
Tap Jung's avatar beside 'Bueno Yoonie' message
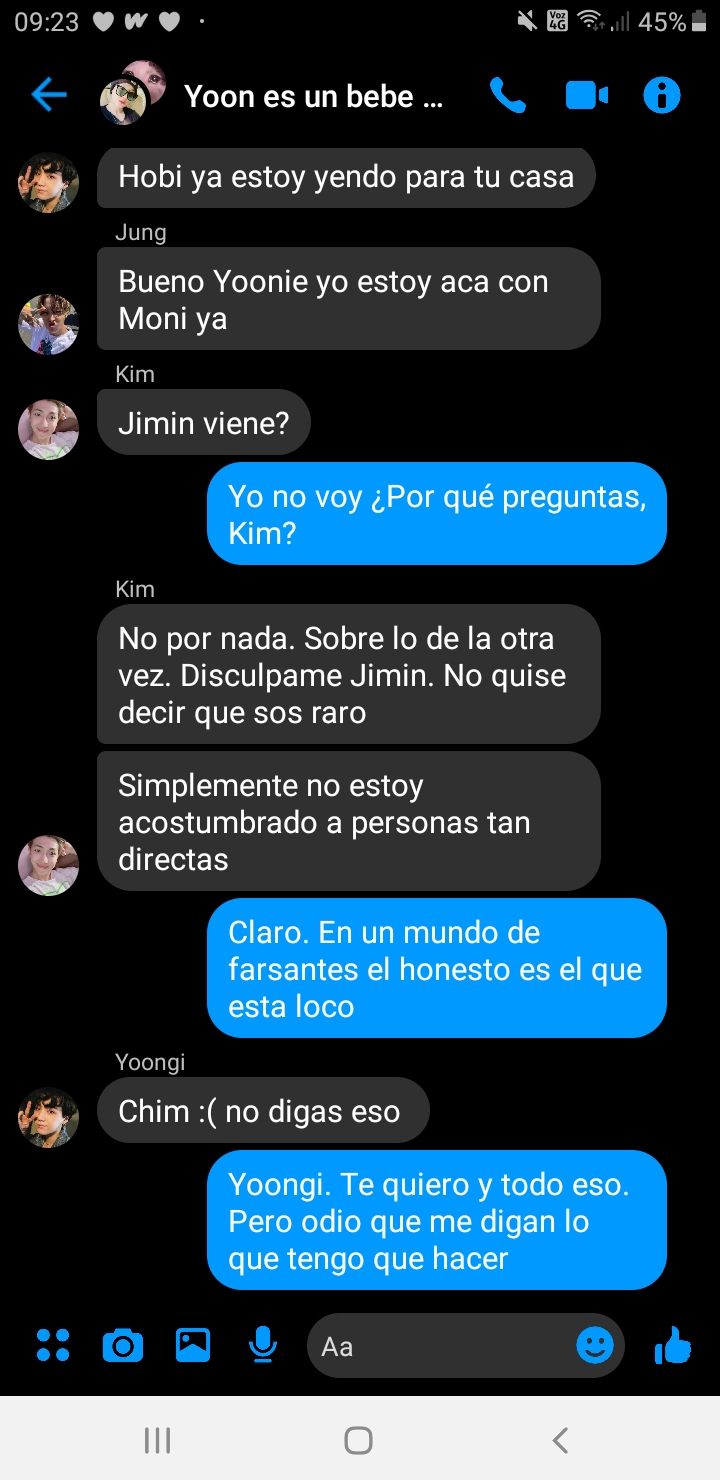(48, 324)
